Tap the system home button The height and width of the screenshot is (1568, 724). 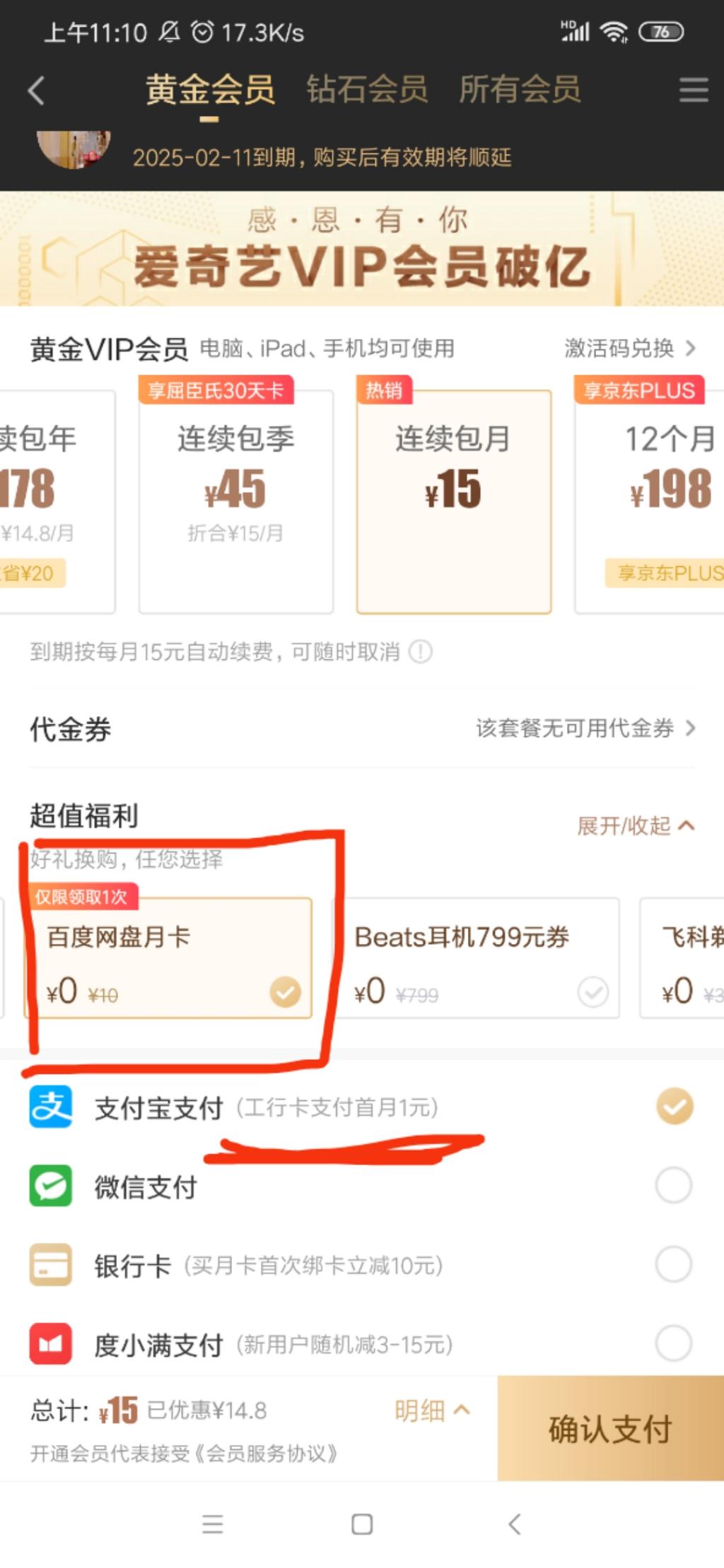362,1524
